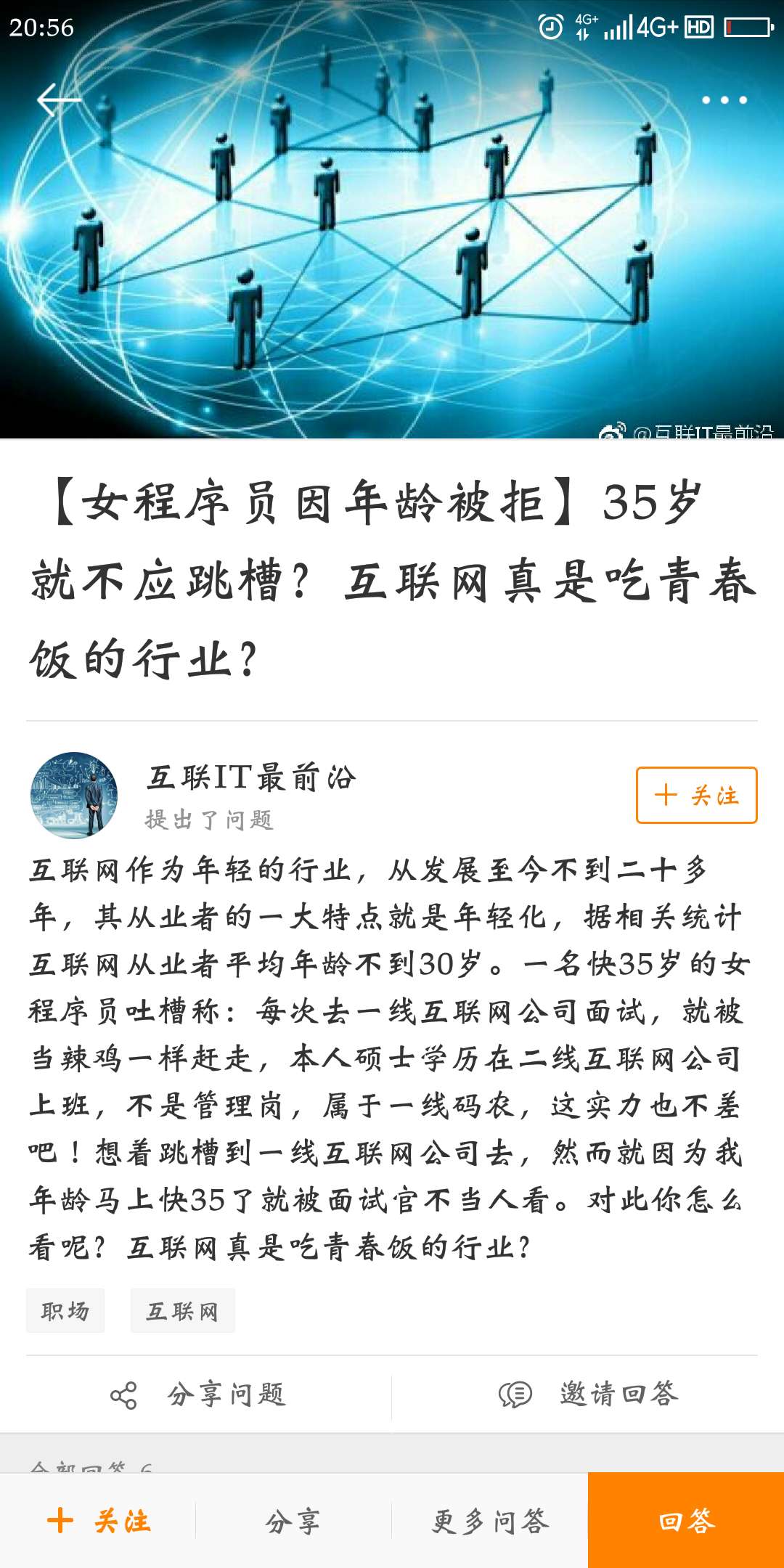
Task: Follow the author 互联IT最前沿
Action: coord(696,796)
